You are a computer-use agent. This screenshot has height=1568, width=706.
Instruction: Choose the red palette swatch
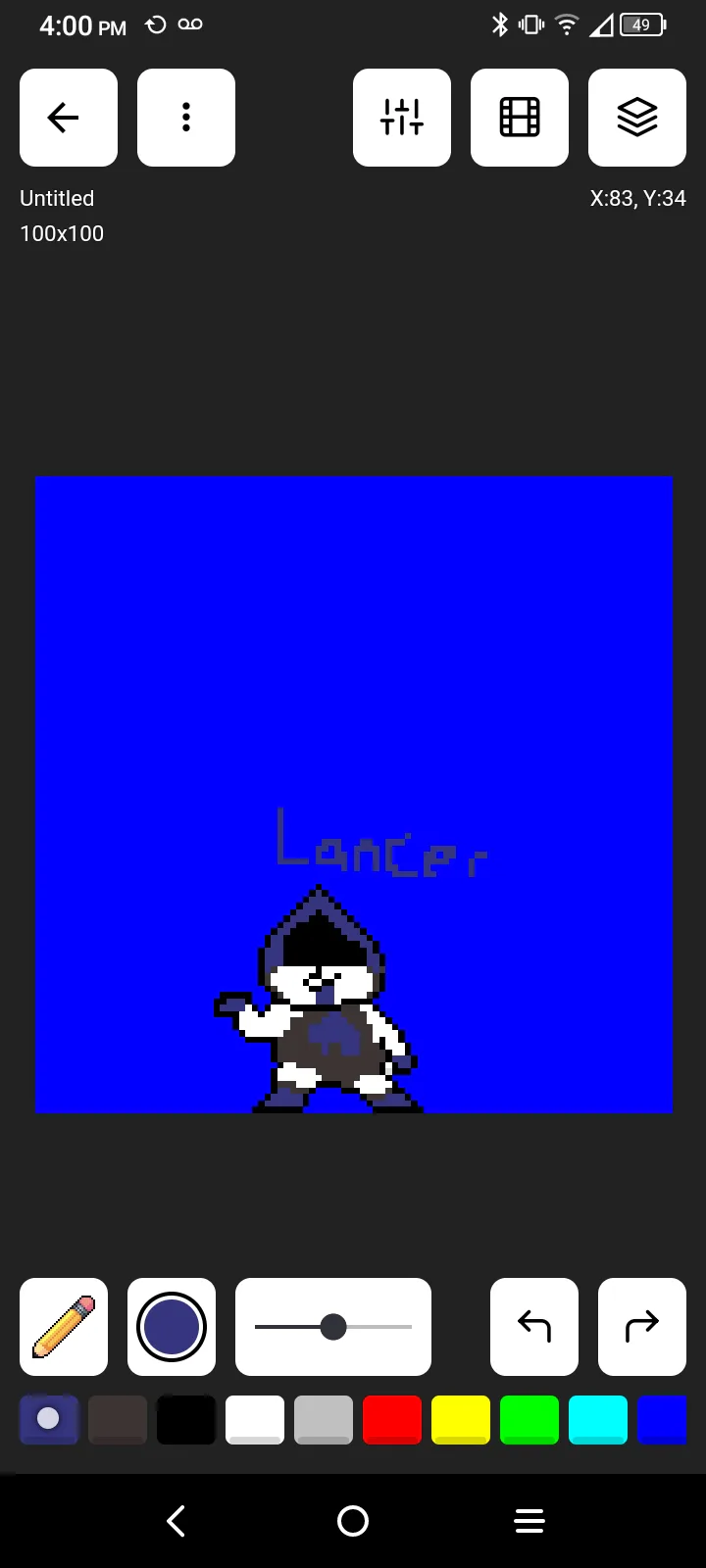(392, 1420)
